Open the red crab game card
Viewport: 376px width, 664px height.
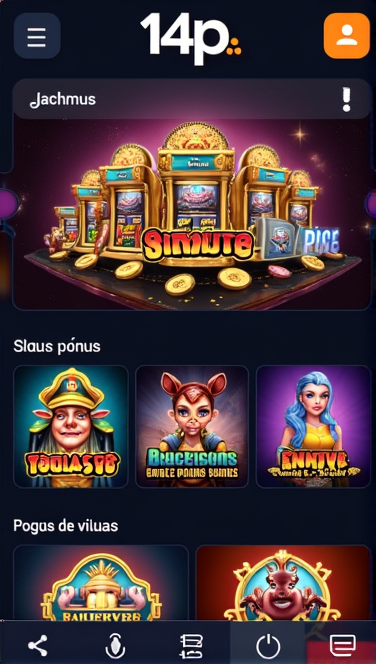283,583
